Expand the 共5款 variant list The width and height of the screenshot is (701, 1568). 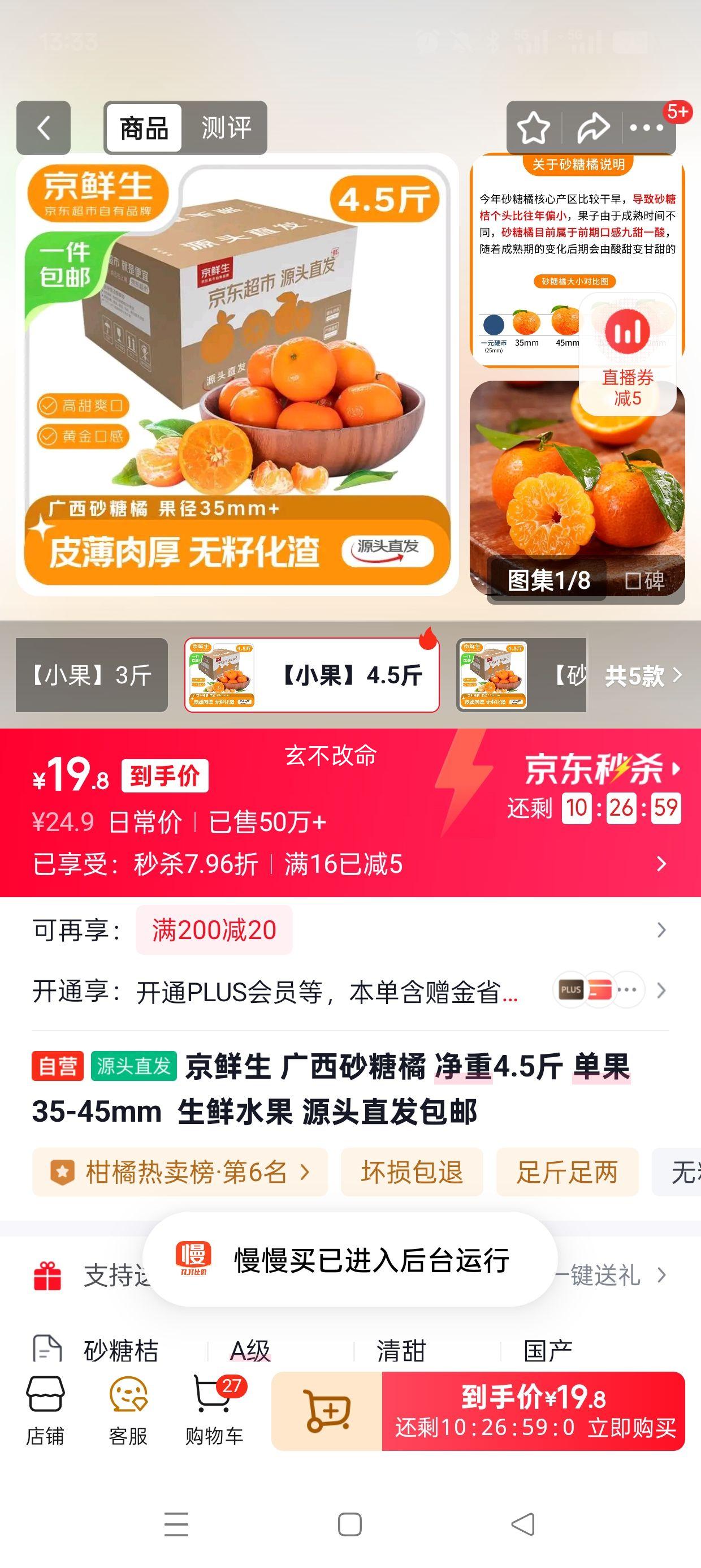(634, 677)
